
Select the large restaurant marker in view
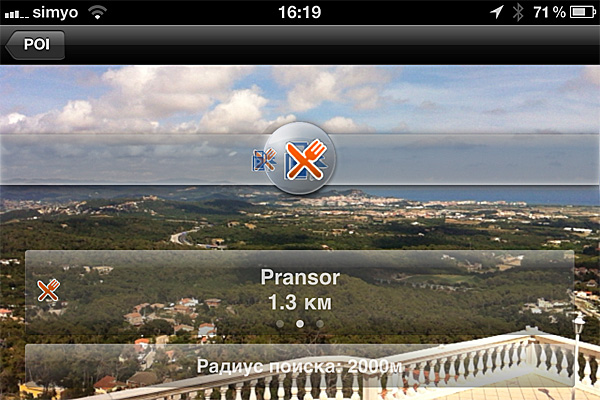click(302, 160)
